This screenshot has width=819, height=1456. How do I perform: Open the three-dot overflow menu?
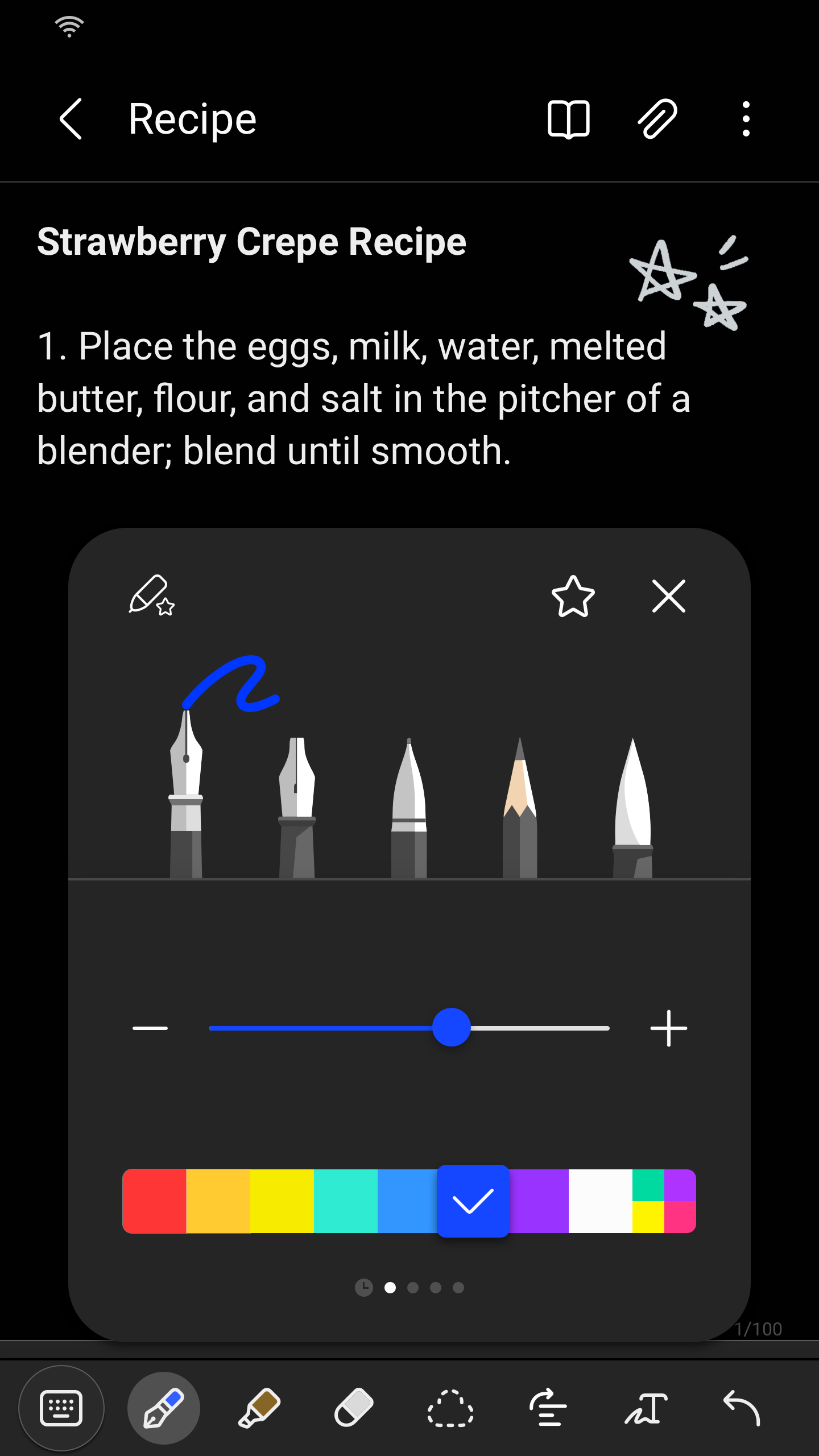coord(746,119)
